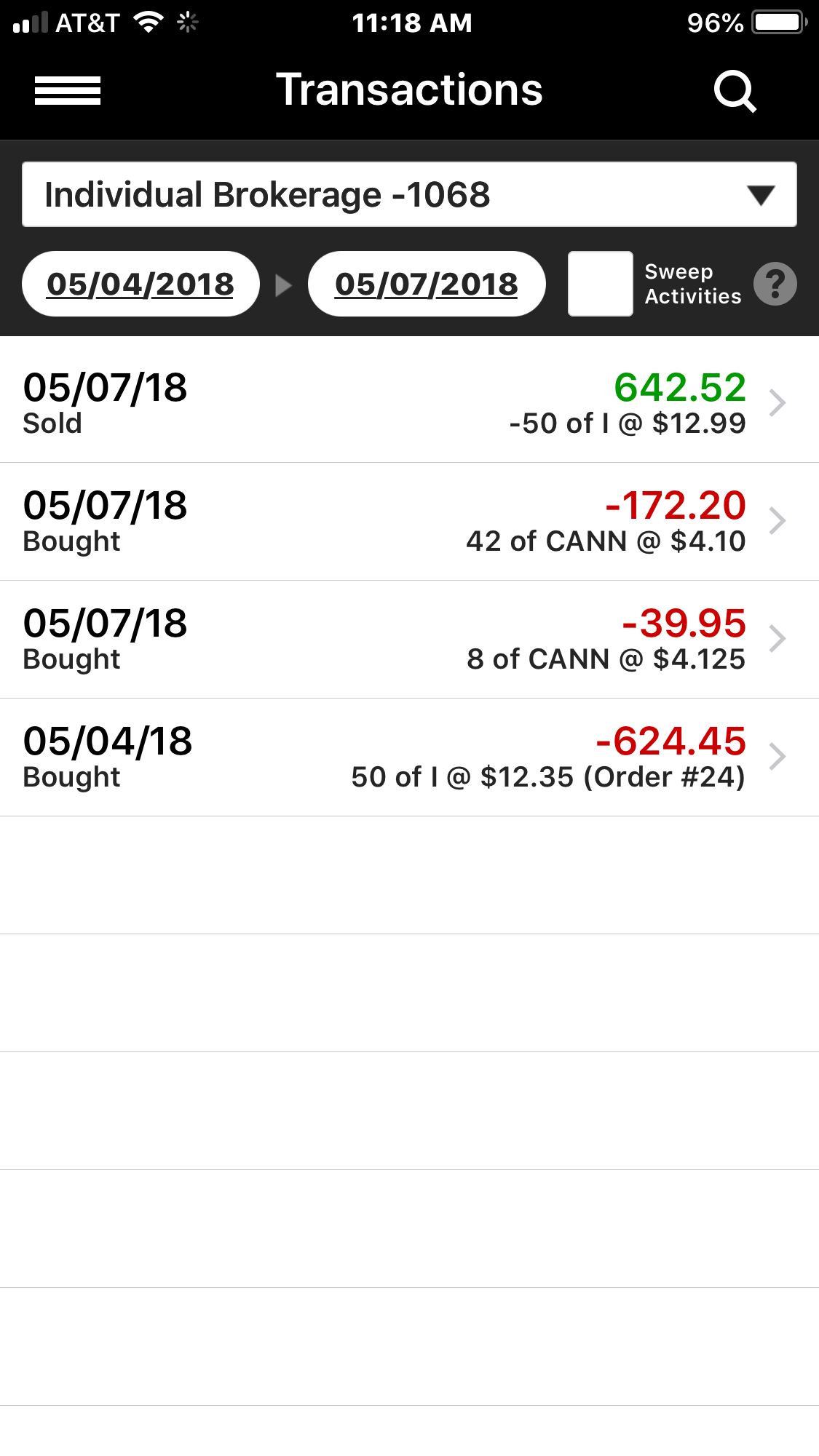Enable the Sweep Activities checkbox

(600, 284)
